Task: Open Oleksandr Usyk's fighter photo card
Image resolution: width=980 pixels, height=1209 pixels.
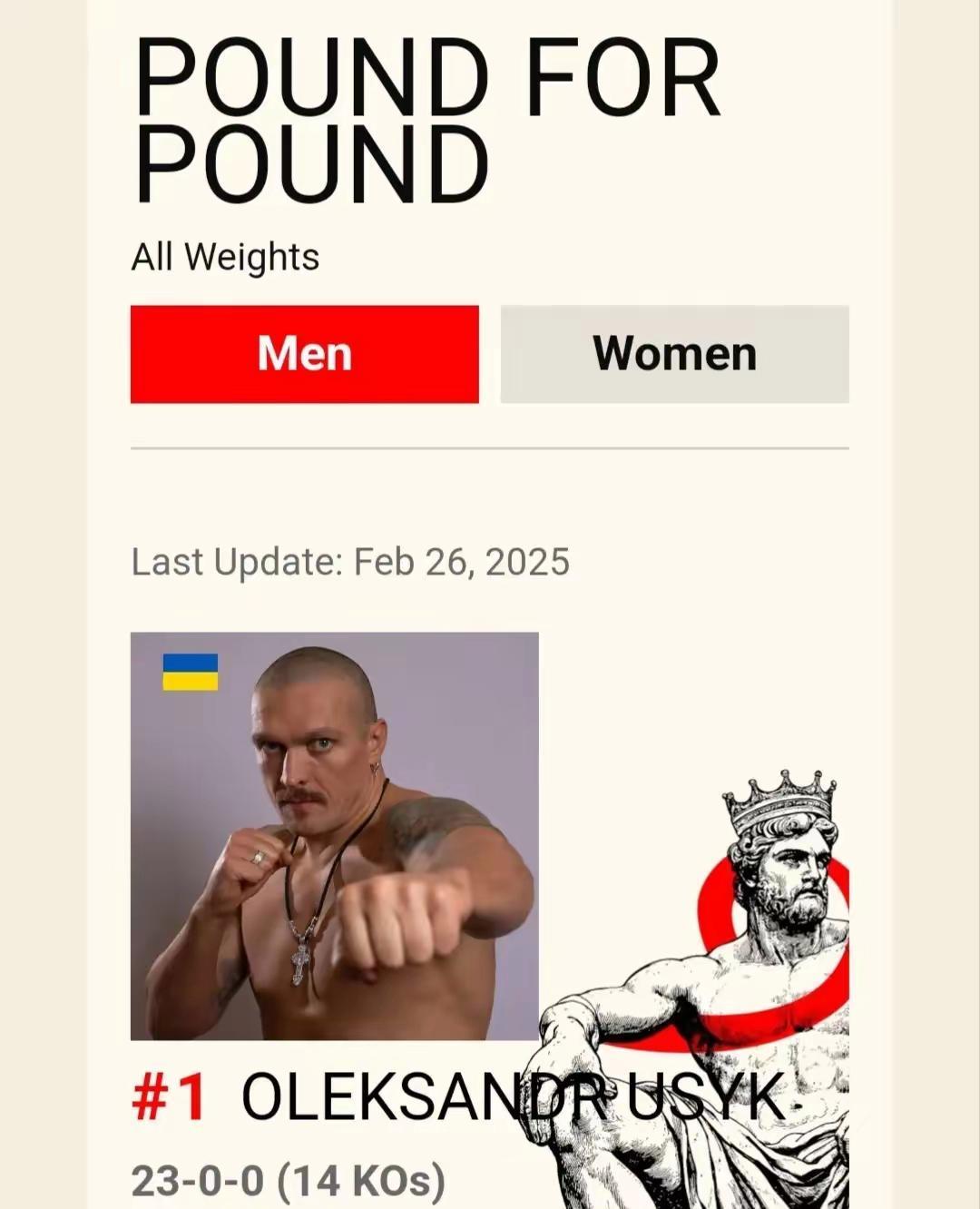Action: [334, 835]
